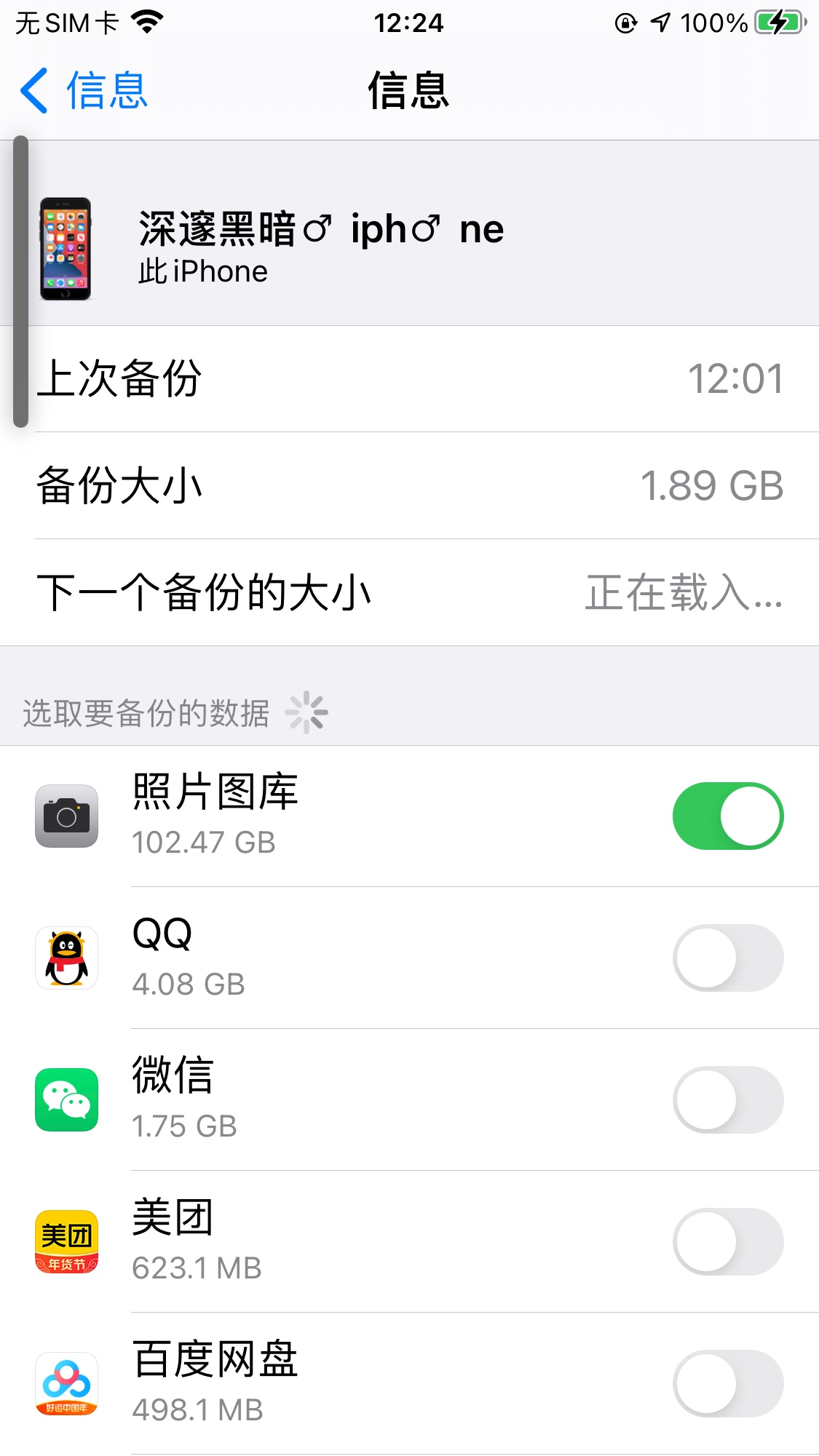819x1456 pixels.
Task: Go back to the previous 信息 page
Action: (x=84, y=91)
